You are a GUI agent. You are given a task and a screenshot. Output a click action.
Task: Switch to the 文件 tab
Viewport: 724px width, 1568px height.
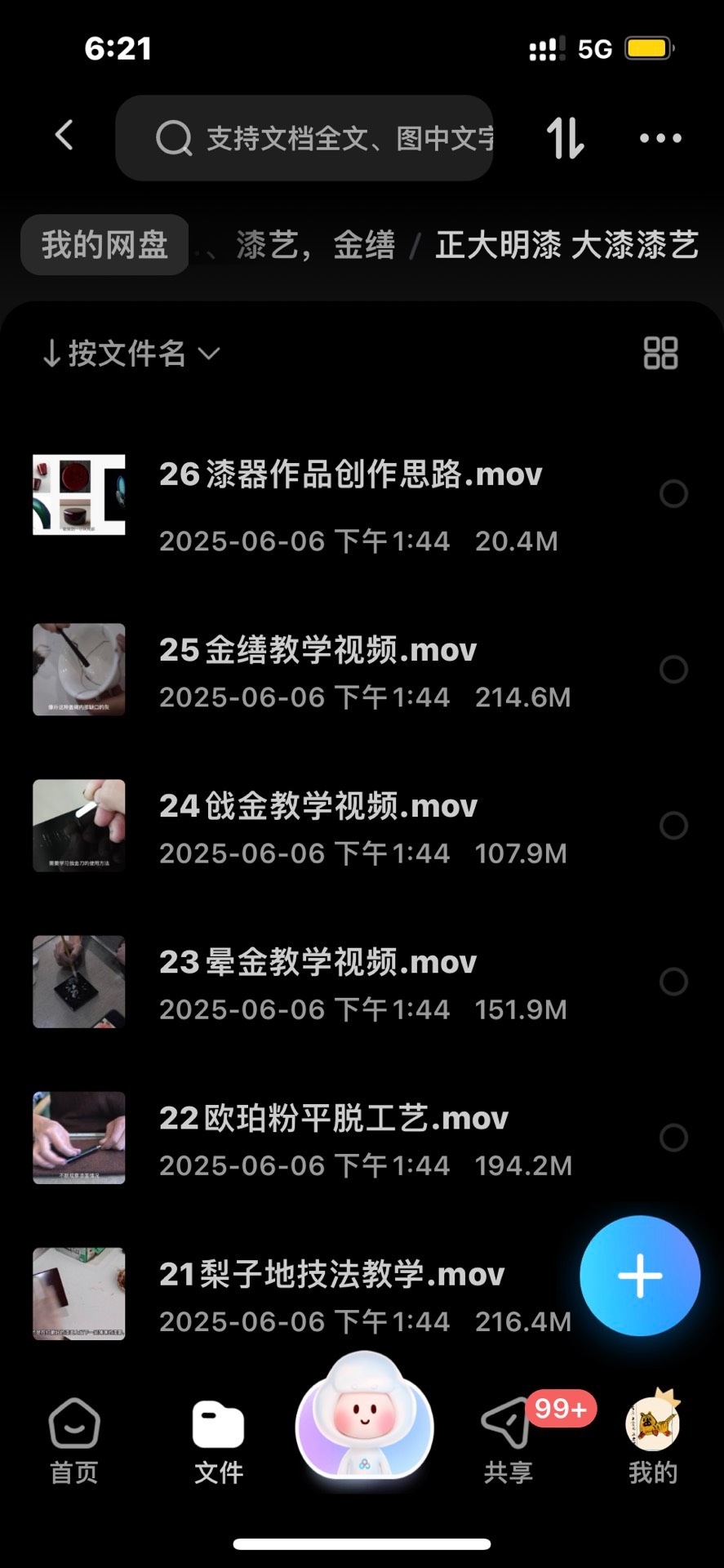click(x=218, y=1441)
